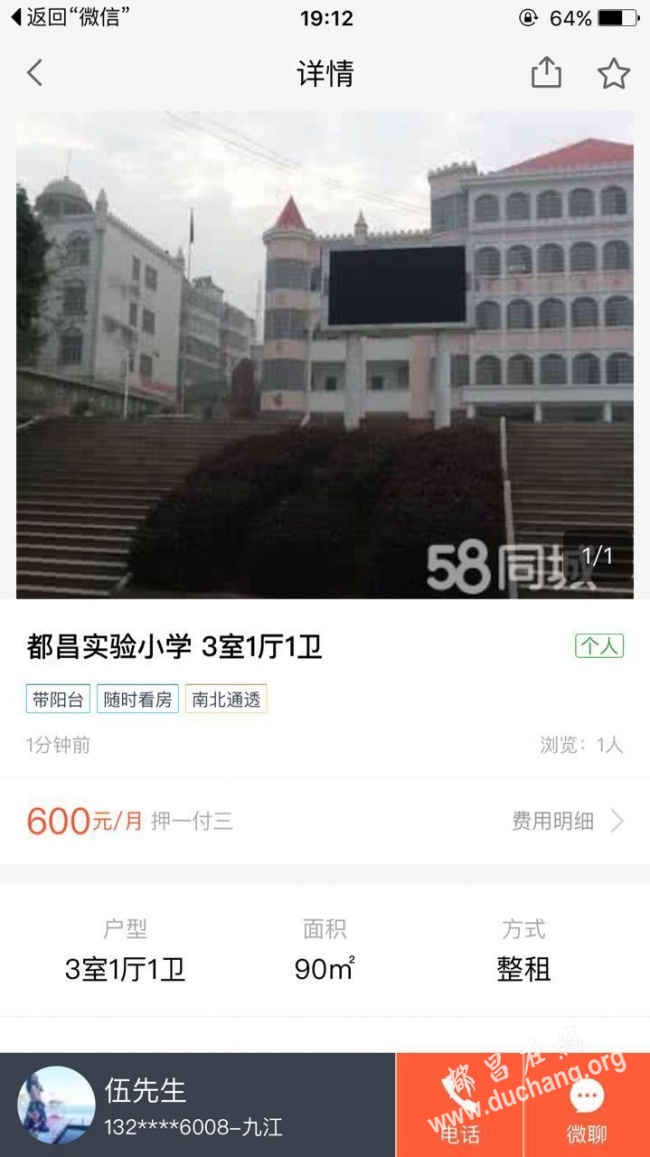Return to 微信 from status bar
The image size is (650, 1157).
tap(70, 17)
